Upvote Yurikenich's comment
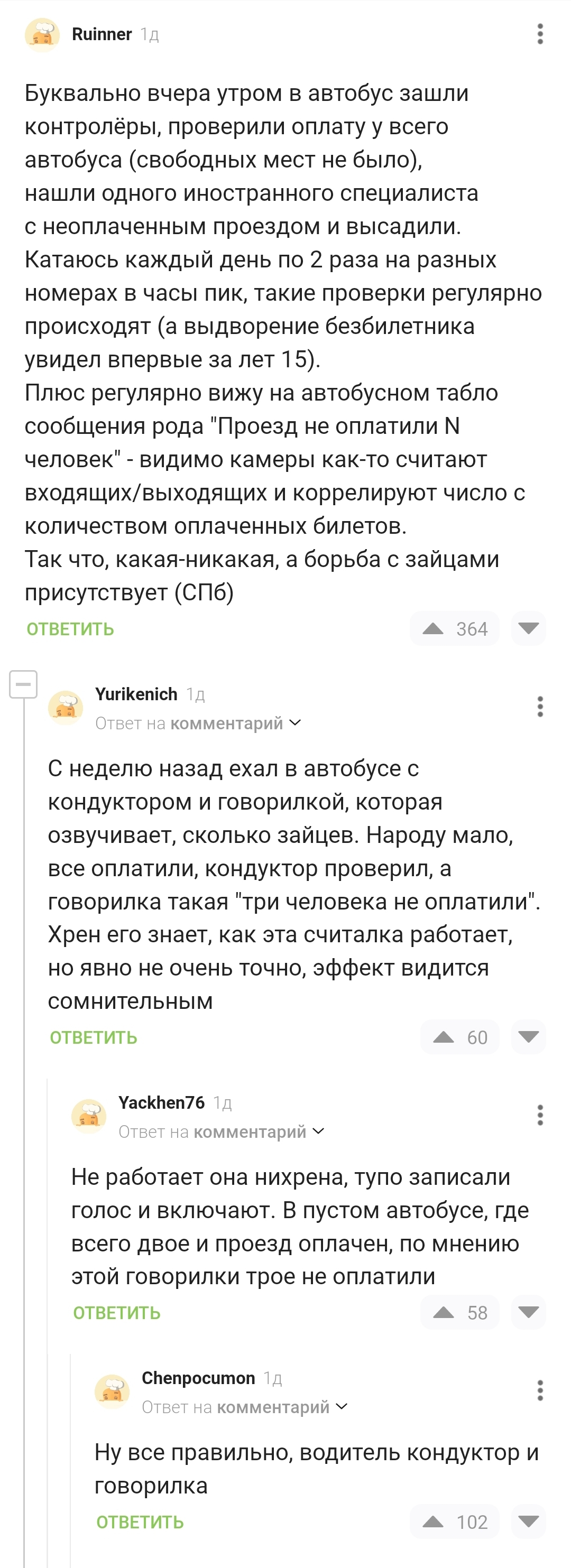Viewport: 571px width, 1568px height. (x=444, y=1037)
